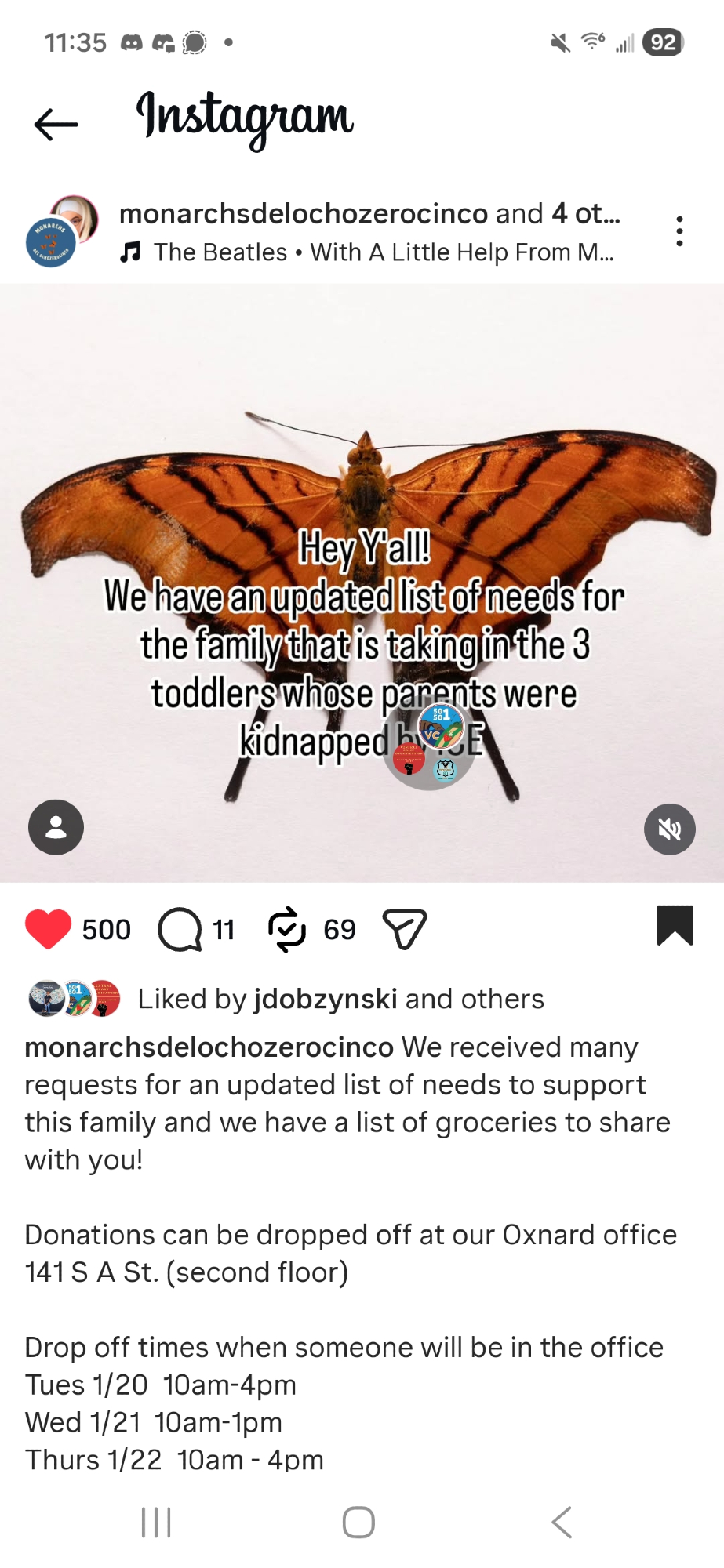Repost this post
The width and height of the screenshot is (724, 1568).
[x=287, y=929]
